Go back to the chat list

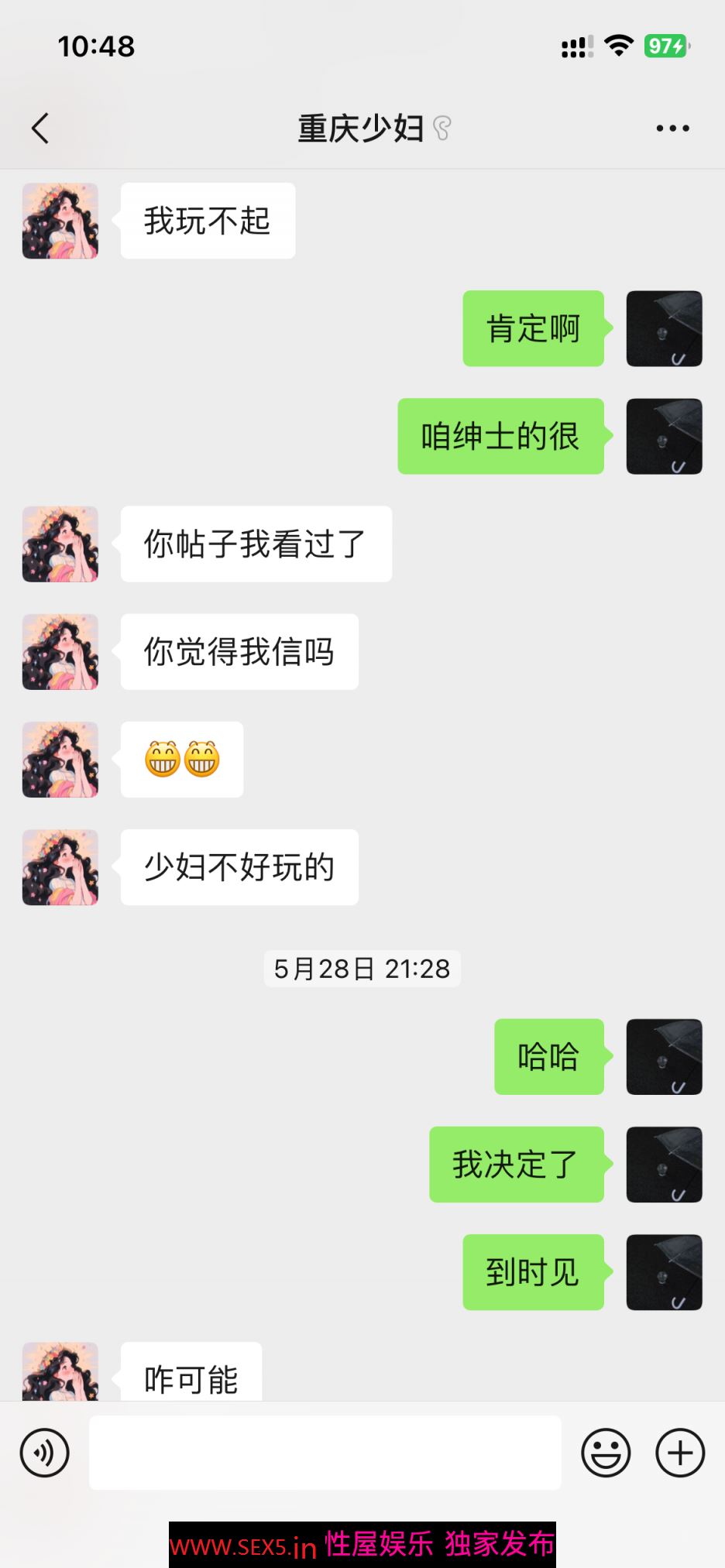tap(40, 129)
